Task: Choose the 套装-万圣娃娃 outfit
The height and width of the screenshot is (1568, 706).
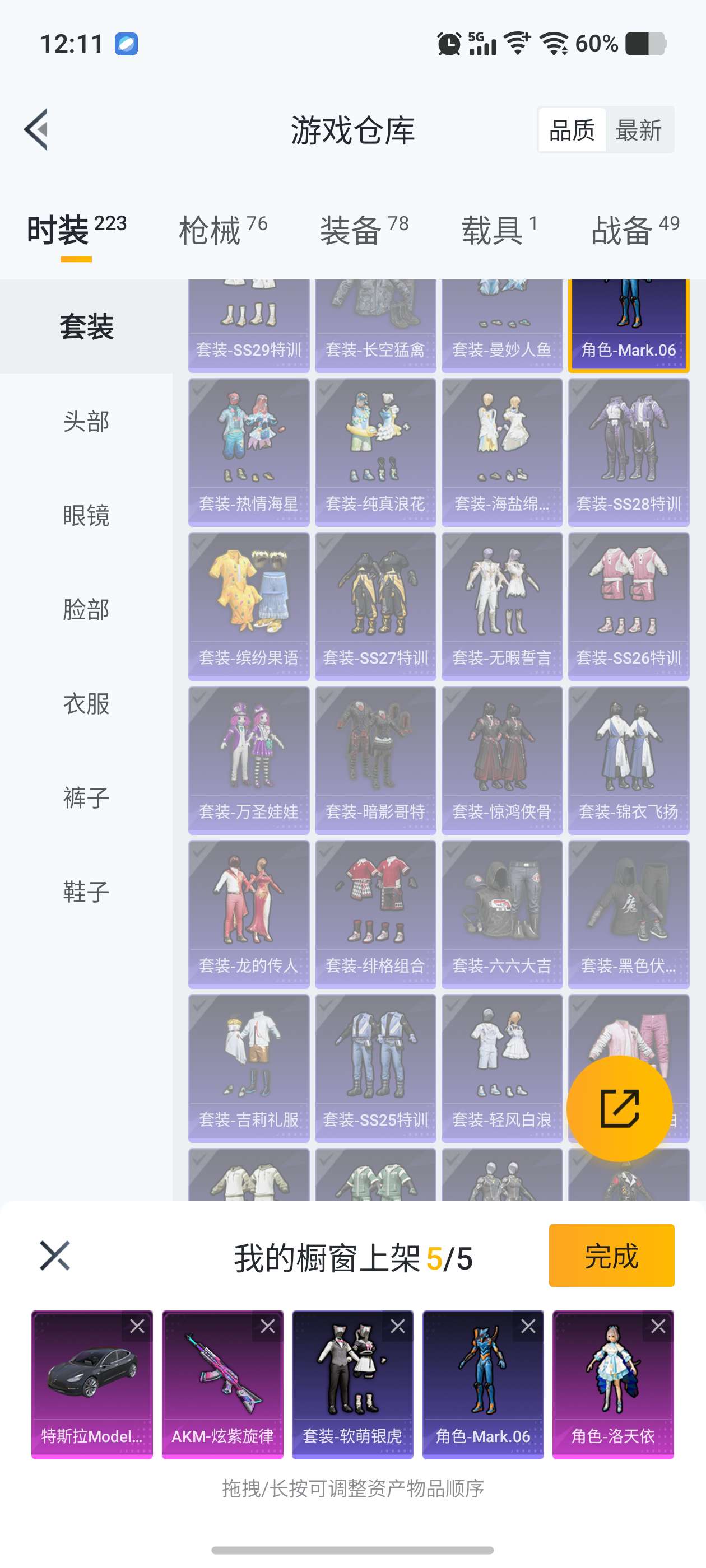Action: tap(249, 760)
